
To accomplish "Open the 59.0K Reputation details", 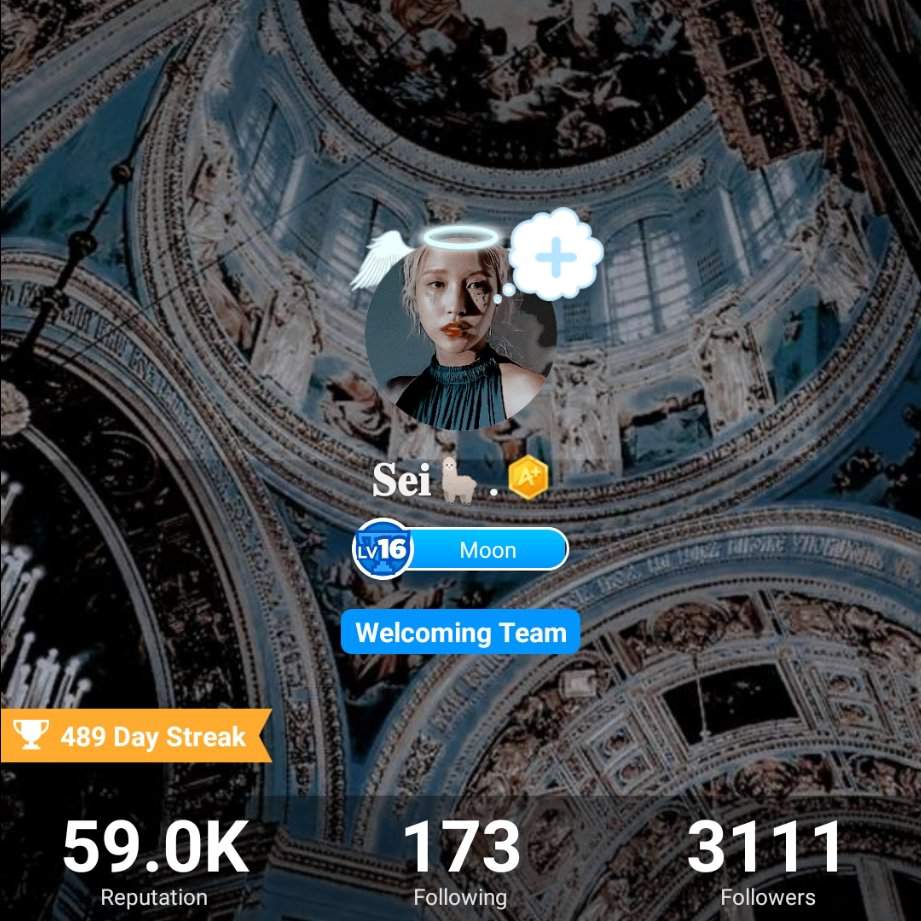I will tap(154, 861).
